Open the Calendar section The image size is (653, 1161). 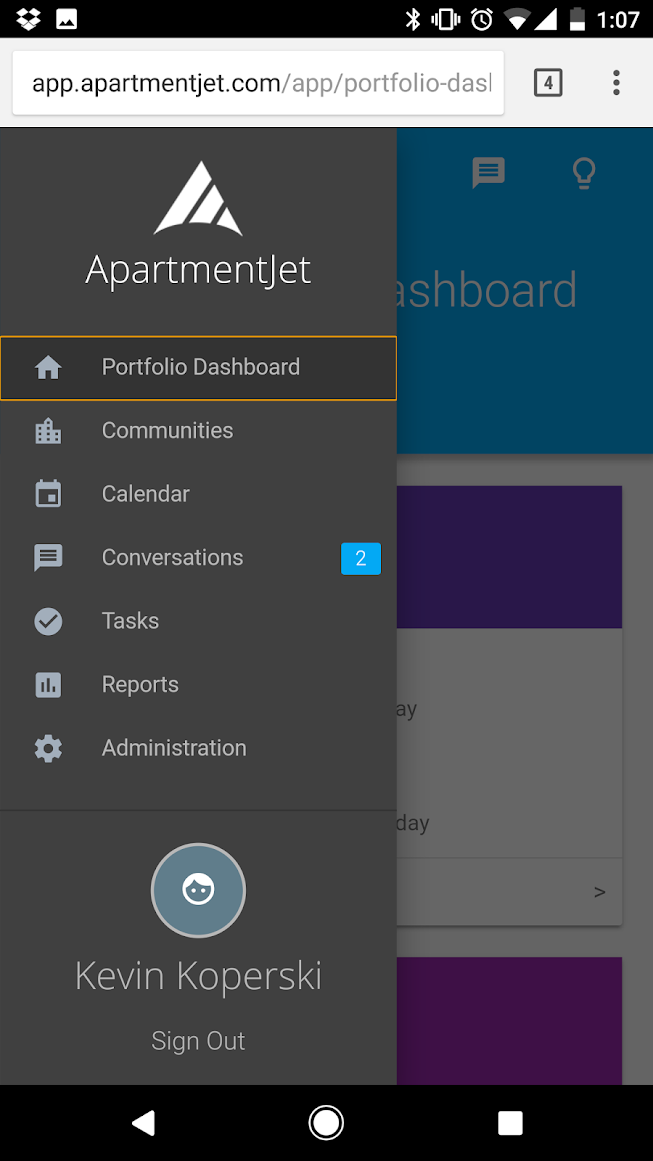[146, 494]
